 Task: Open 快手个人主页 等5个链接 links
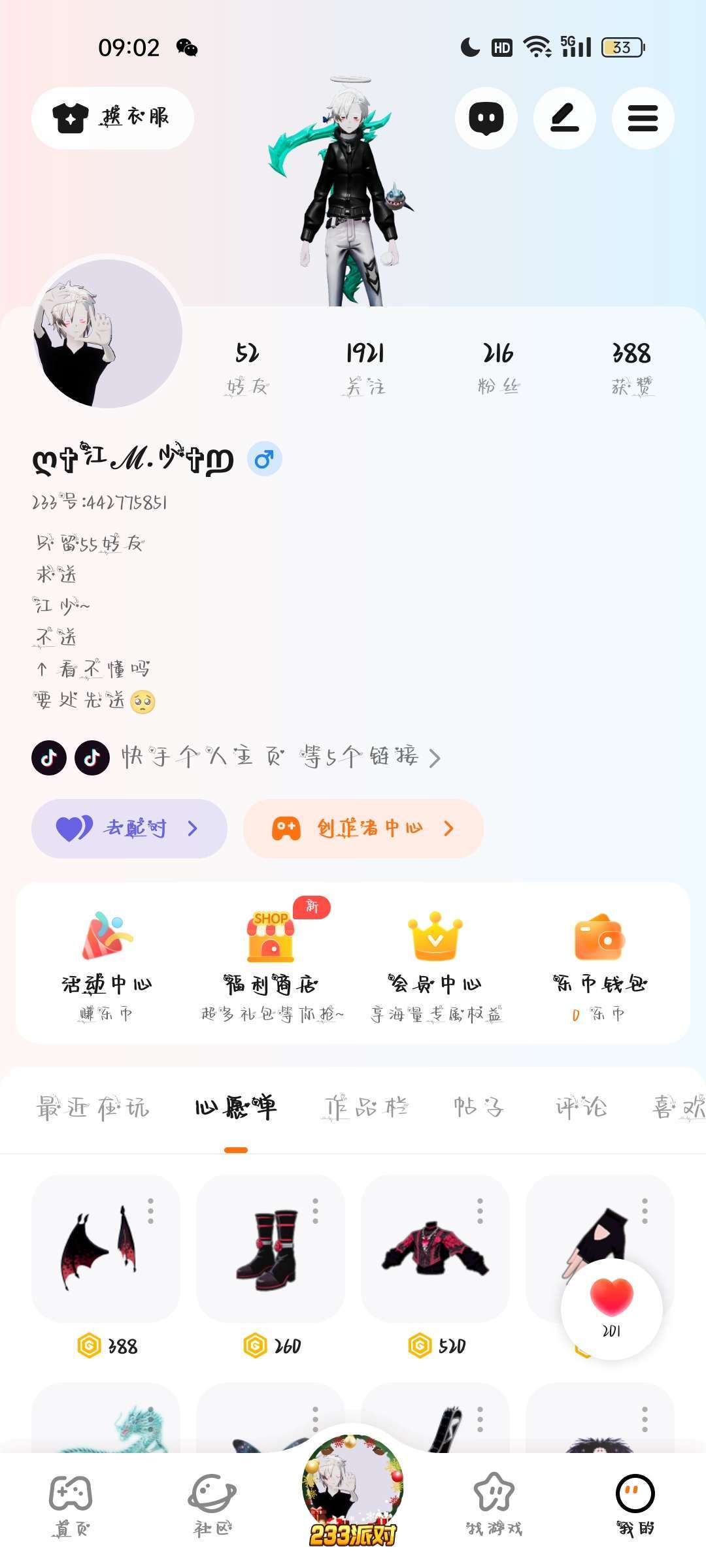(x=268, y=757)
